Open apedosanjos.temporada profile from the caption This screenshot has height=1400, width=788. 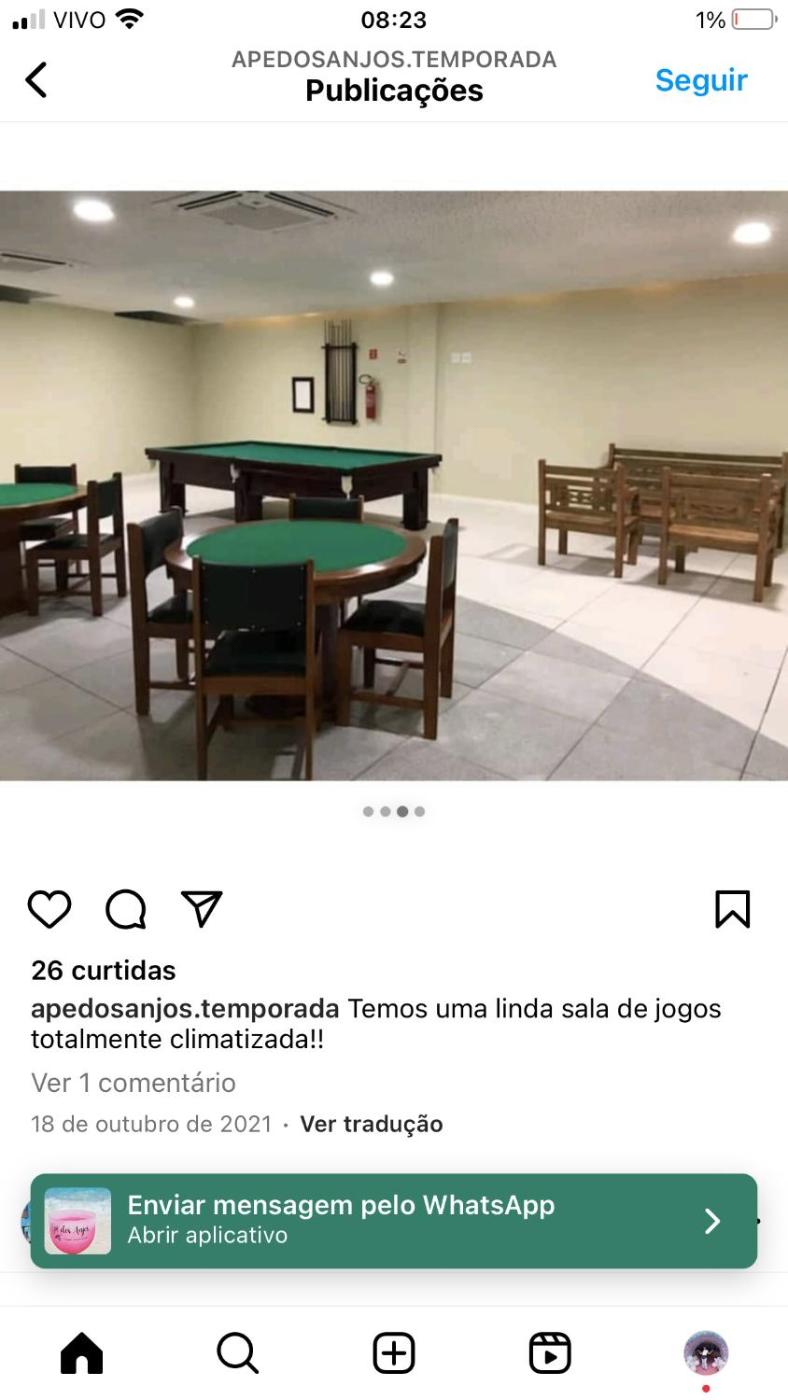click(x=185, y=1009)
